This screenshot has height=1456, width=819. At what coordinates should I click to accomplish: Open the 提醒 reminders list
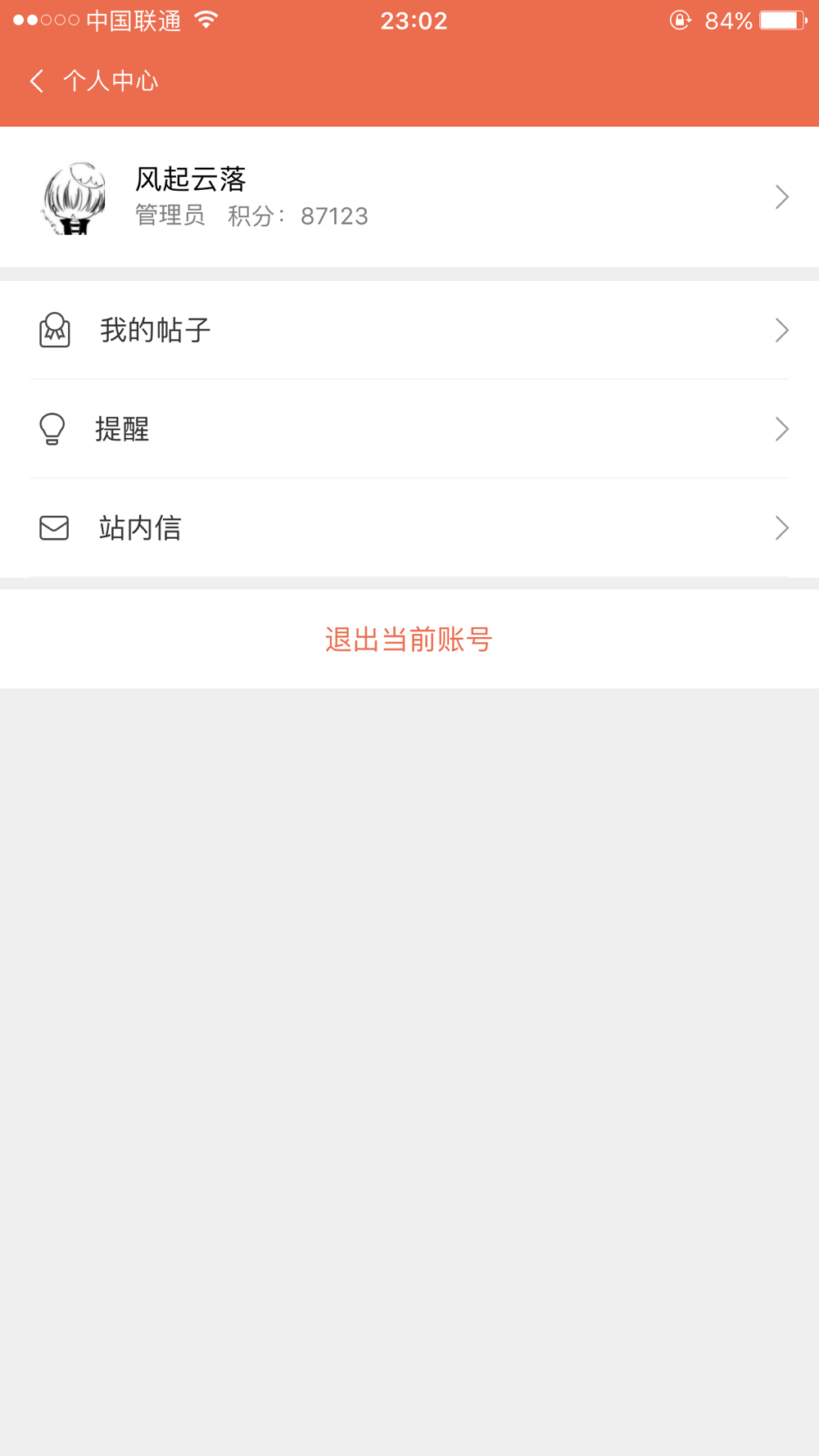click(409, 429)
